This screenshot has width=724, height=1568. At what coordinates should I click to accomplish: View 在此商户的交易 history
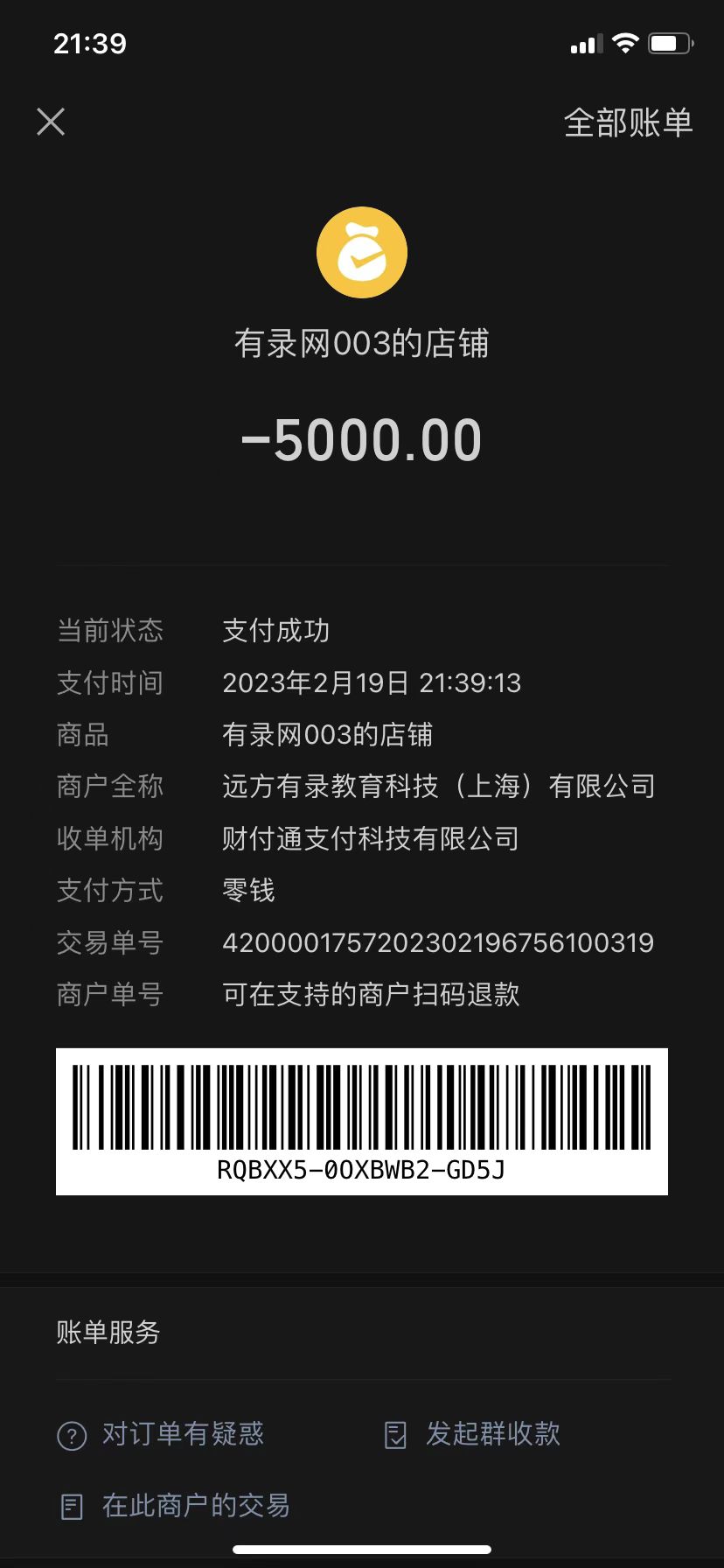click(x=176, y=1506)
